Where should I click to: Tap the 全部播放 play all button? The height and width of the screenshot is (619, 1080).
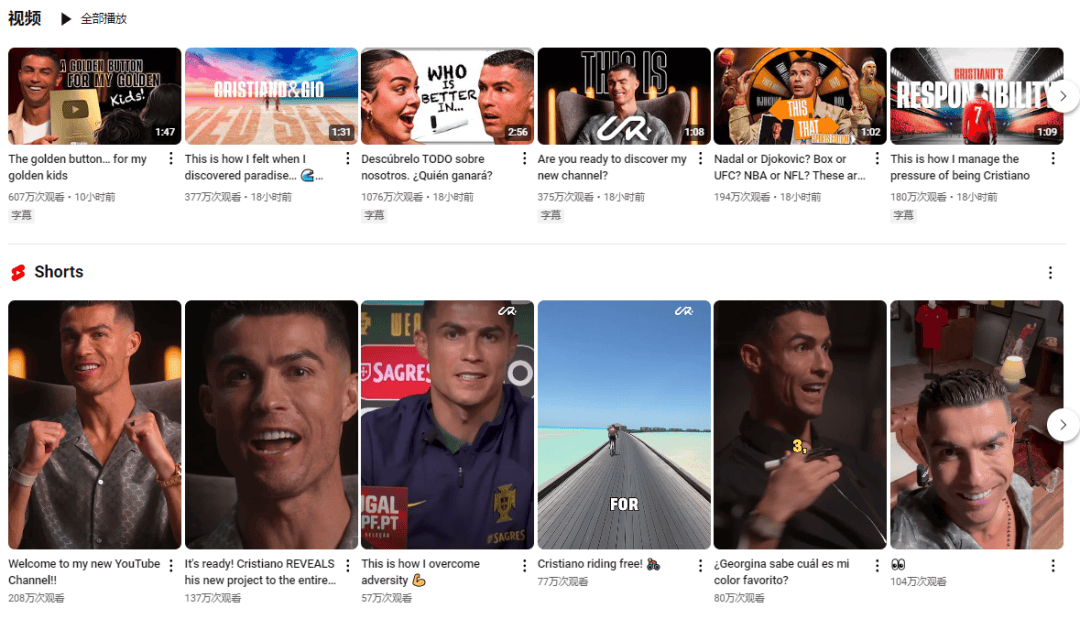(93, 19)
